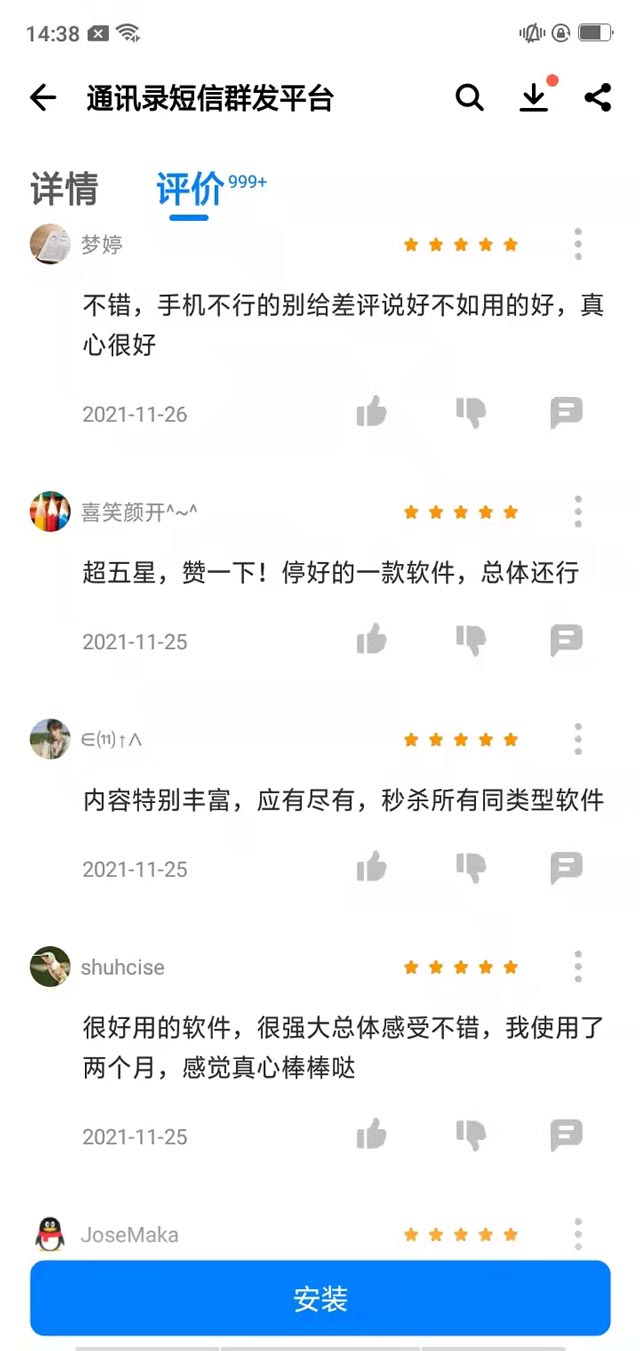This screenshot has width=640, height=1351.
Task: Select the 评价 tab
Action: point(190,188)
